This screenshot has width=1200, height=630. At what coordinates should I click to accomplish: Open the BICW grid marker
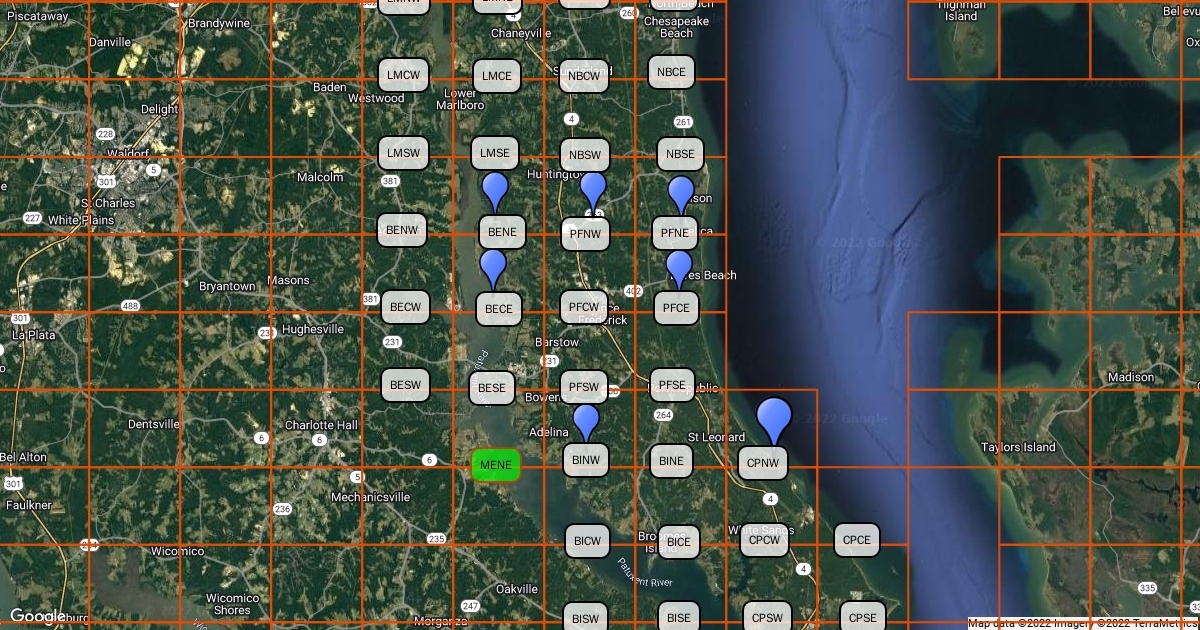587,541
